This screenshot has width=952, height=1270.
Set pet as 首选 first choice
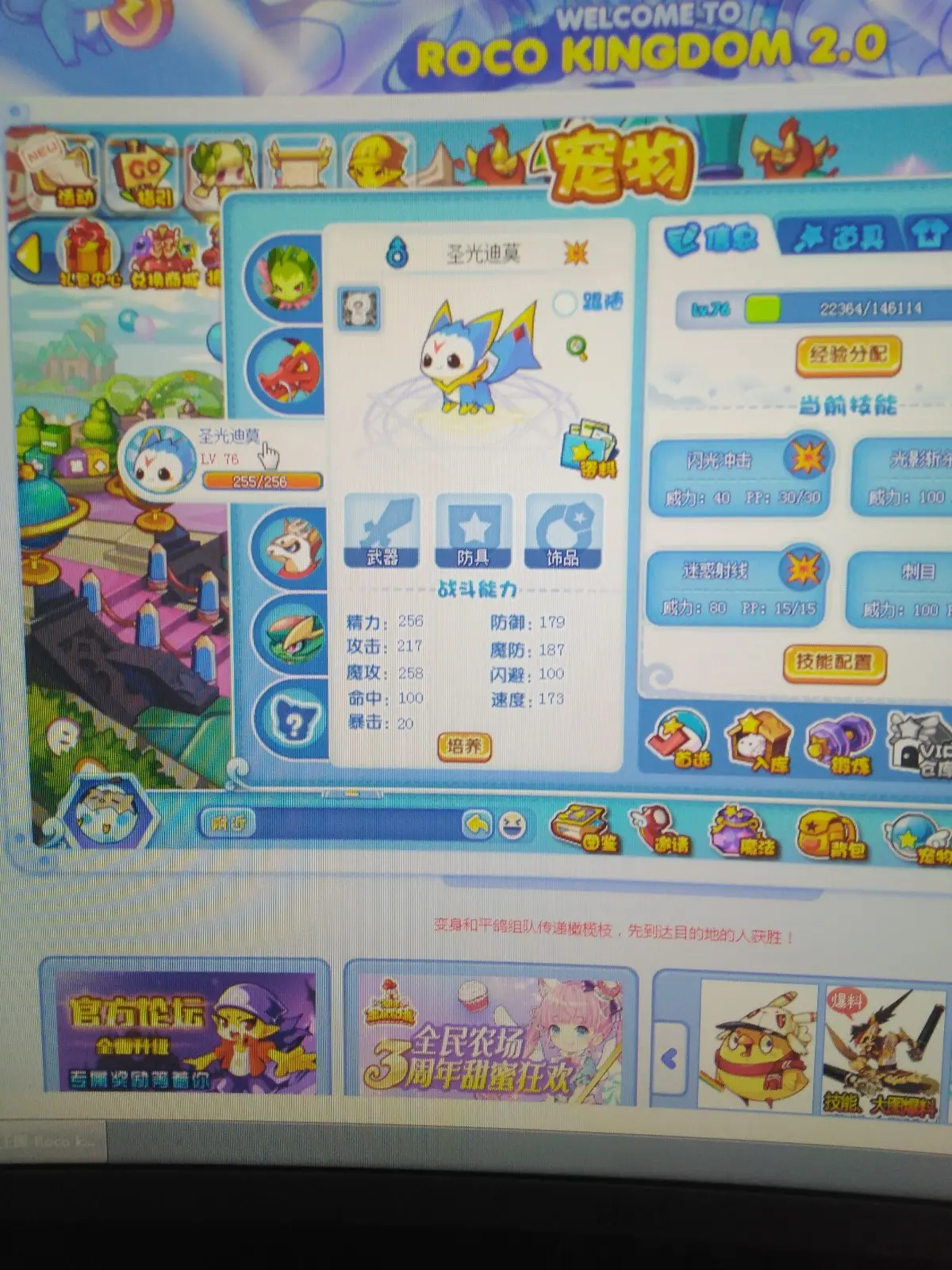pos(680,741)
